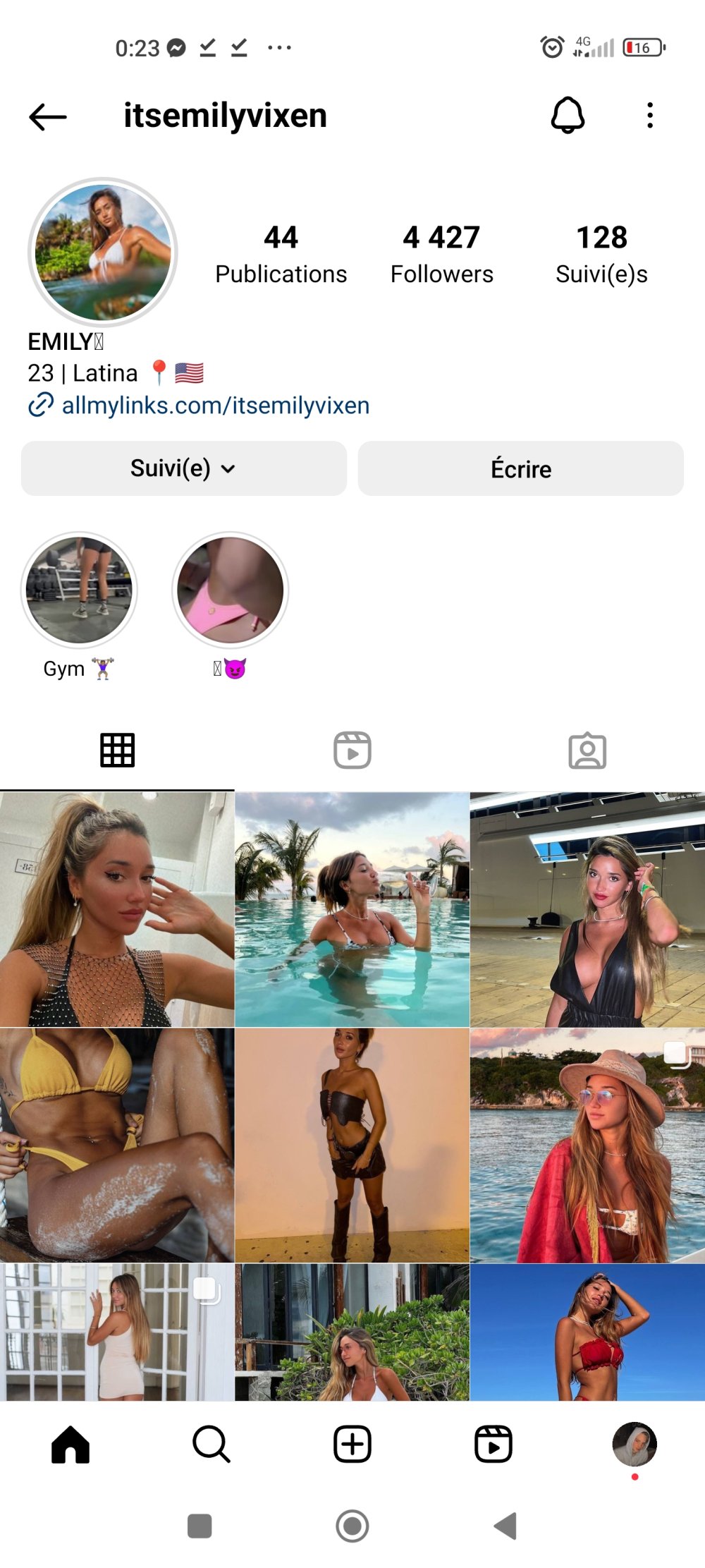Image resolution: width=705 pixels, height=1568 pixels.
Task: View the Suivi(e)s following list
Action: (x=601, y=254)
